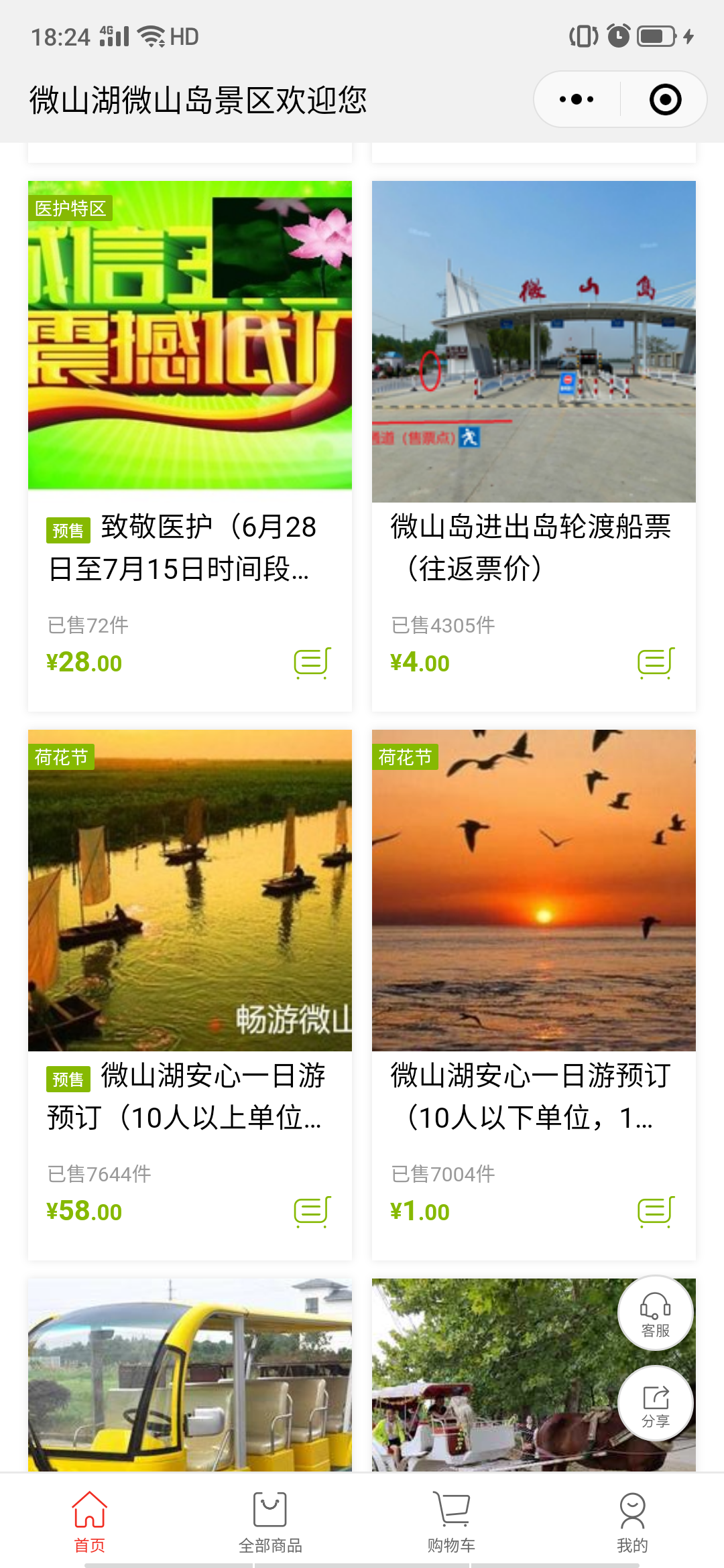This screenshot has height=1568, width=724.
Task: Close the mini program via the circle button
Action: pos(665,100)
